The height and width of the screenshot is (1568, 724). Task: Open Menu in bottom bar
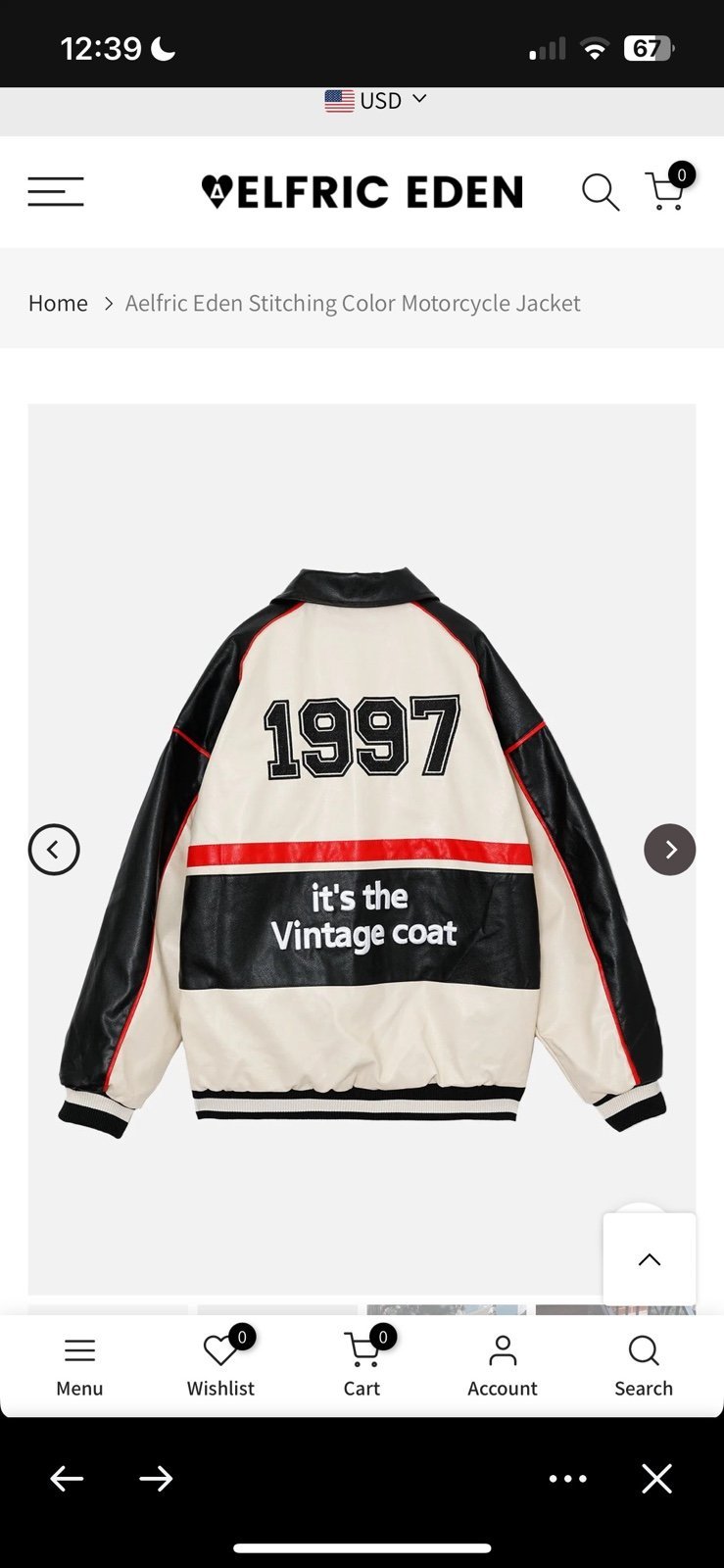point(79,1366)
